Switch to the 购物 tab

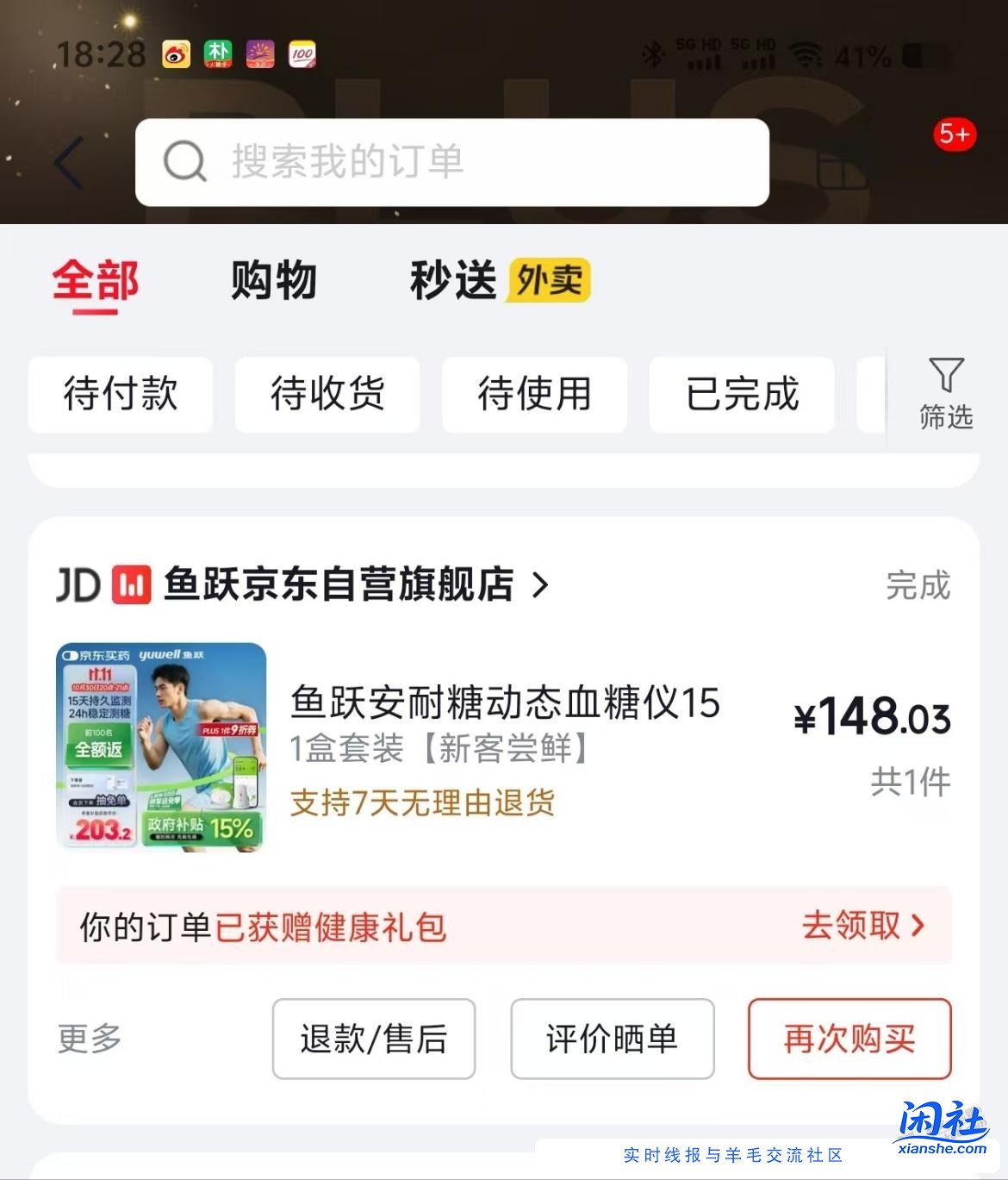[x=272, y=280]
